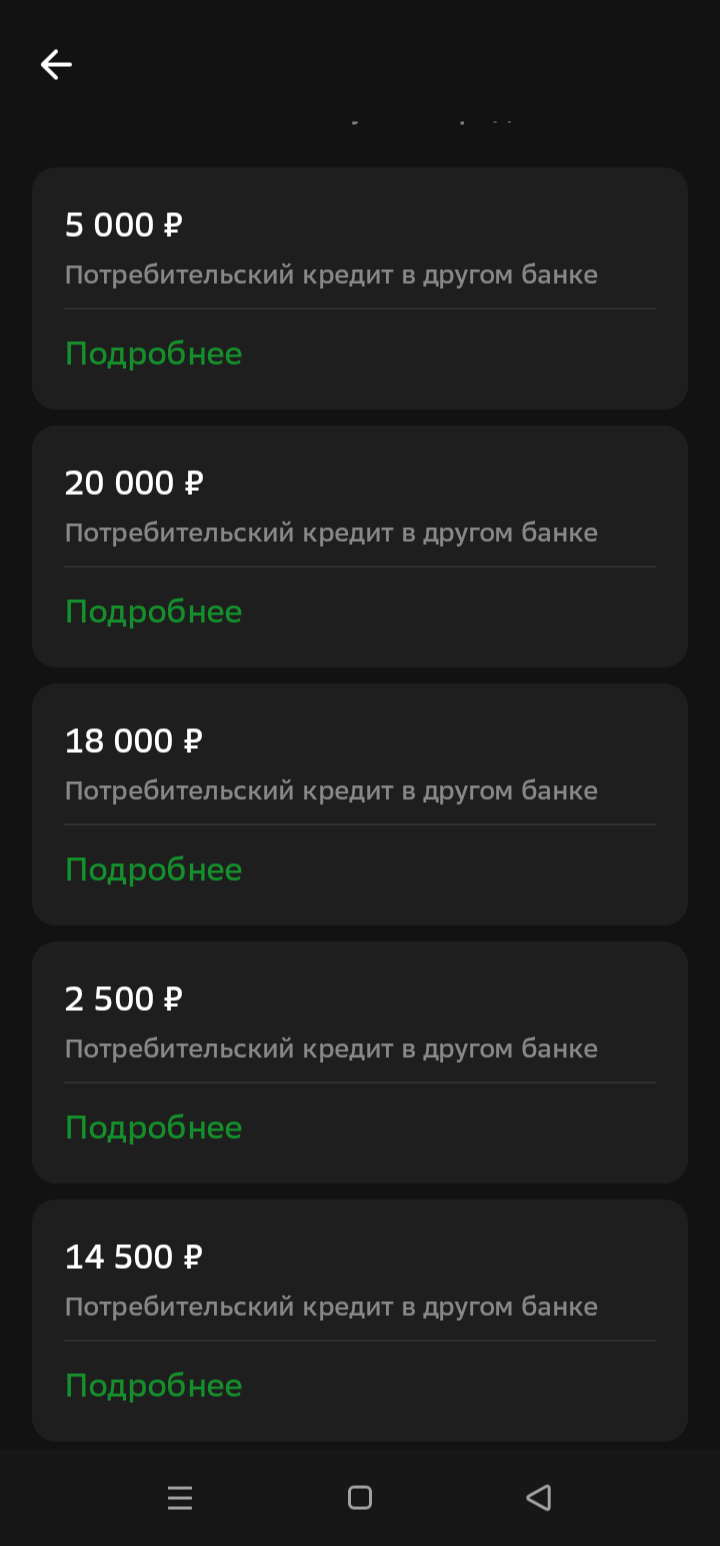Select the 14 500 ₽ loan card
The height and width of the screenshot is (1546, 720).
point(360,1320)
